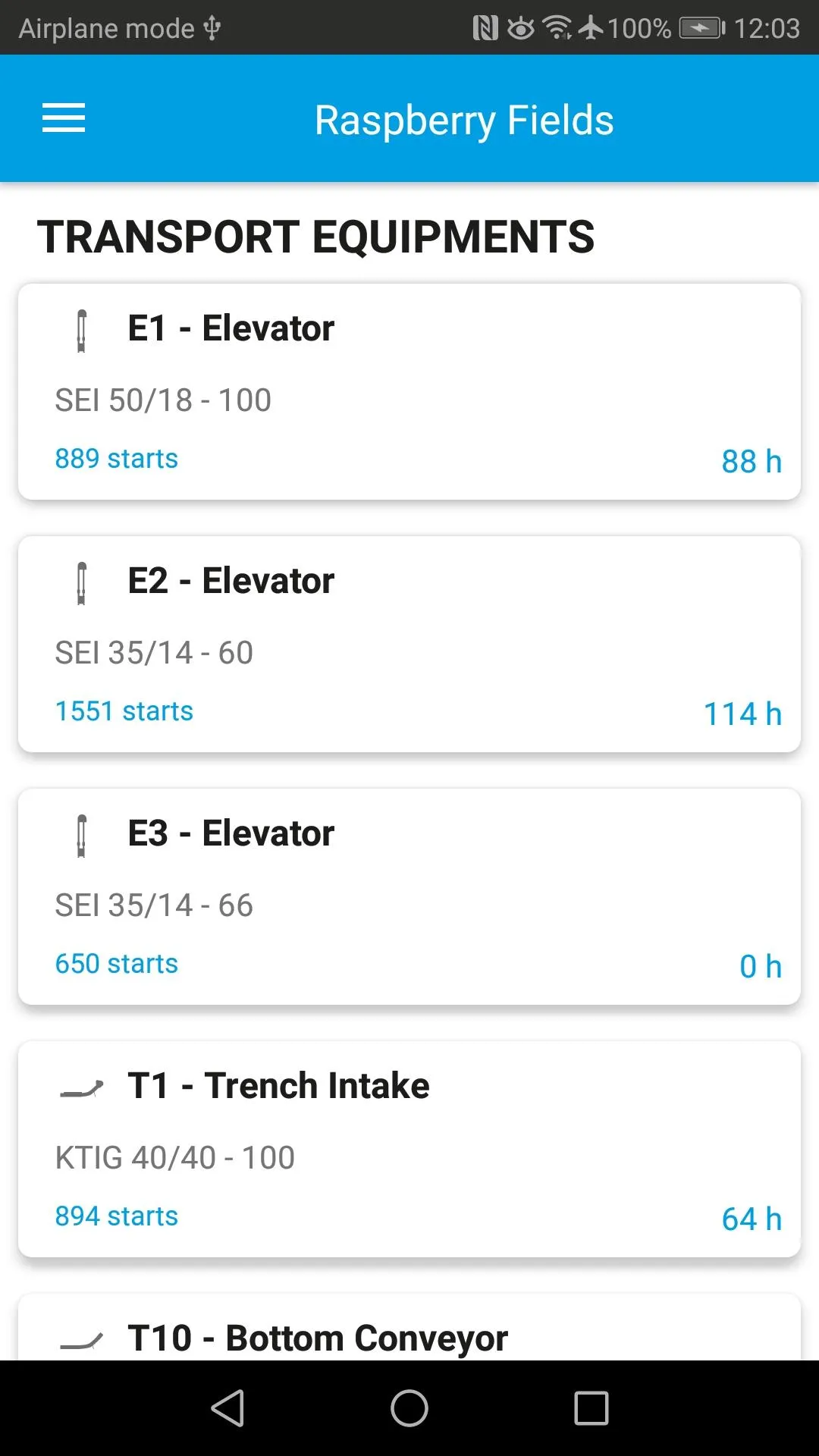Open the T1 Trench Intake card

[409, 1147]
